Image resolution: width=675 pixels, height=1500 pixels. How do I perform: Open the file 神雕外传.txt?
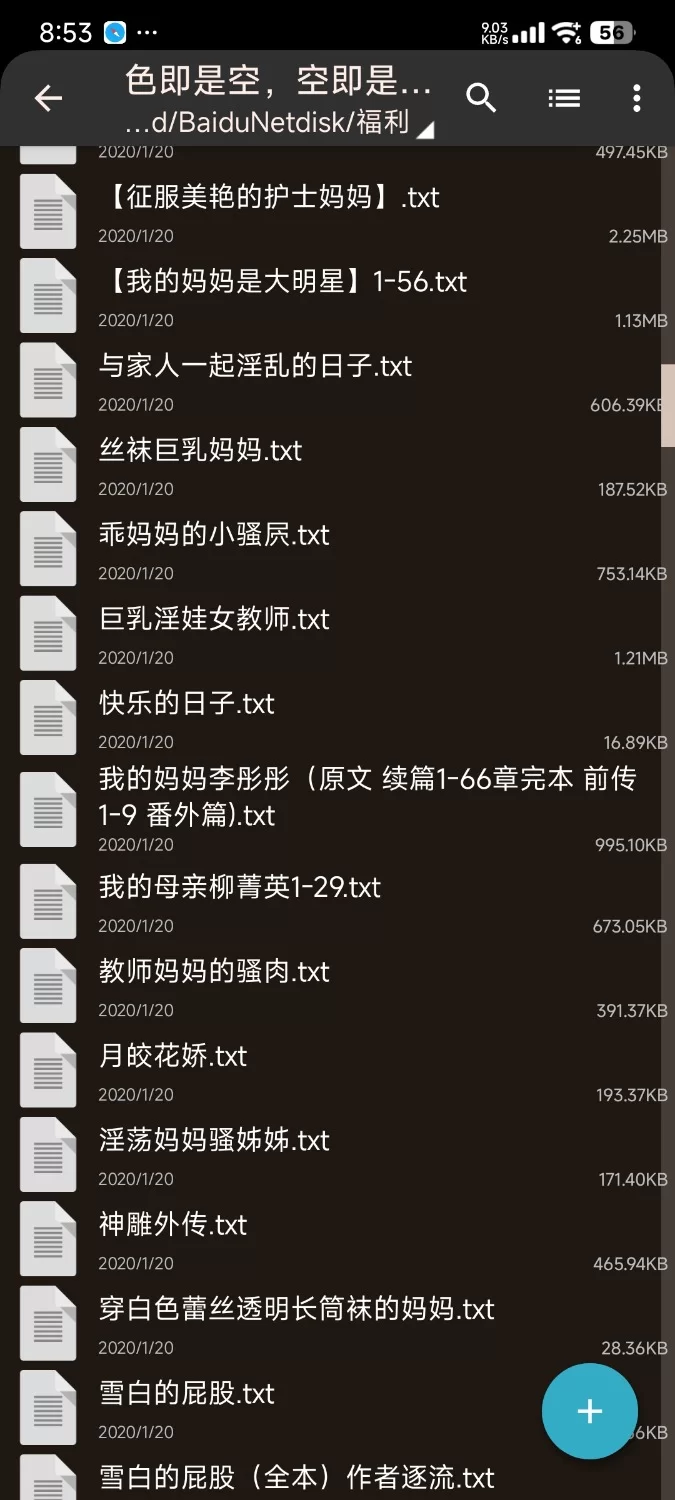point(173,1225)
